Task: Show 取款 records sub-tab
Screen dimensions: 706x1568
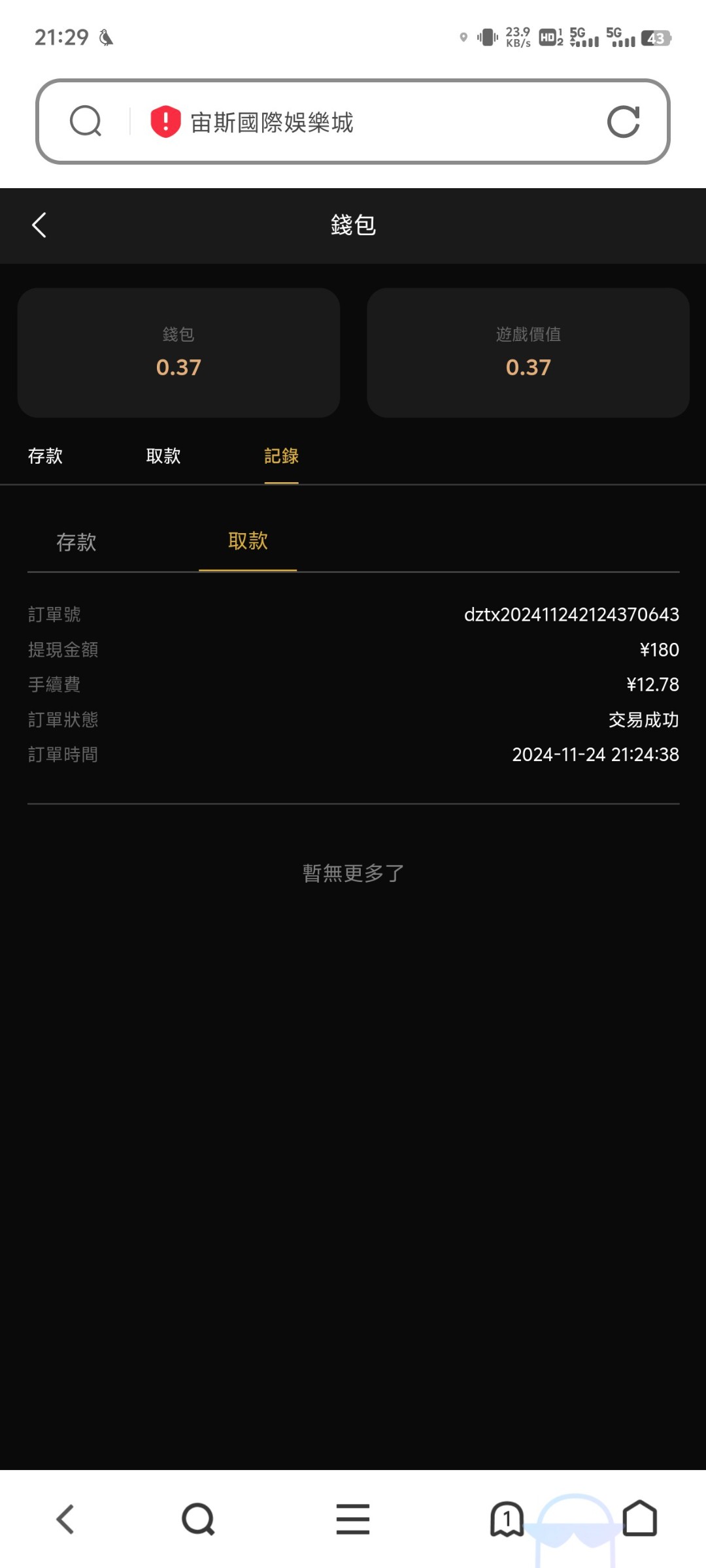Action: [248, 541]
